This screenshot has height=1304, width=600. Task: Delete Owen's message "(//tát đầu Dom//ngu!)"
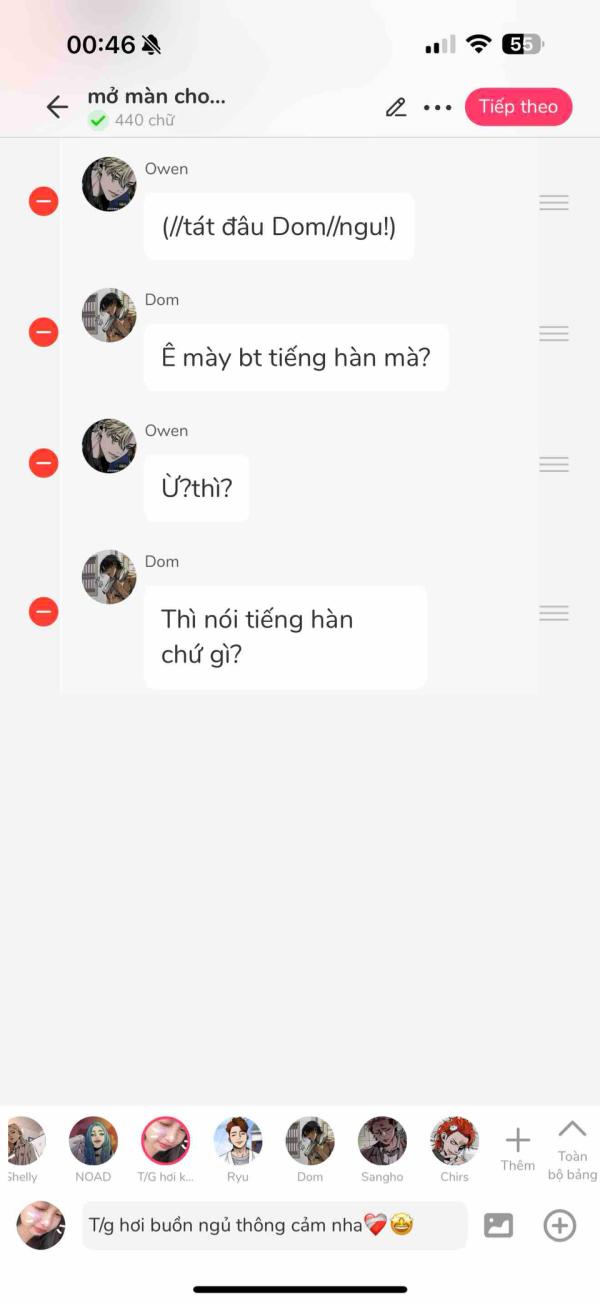(x=43, y=202)
